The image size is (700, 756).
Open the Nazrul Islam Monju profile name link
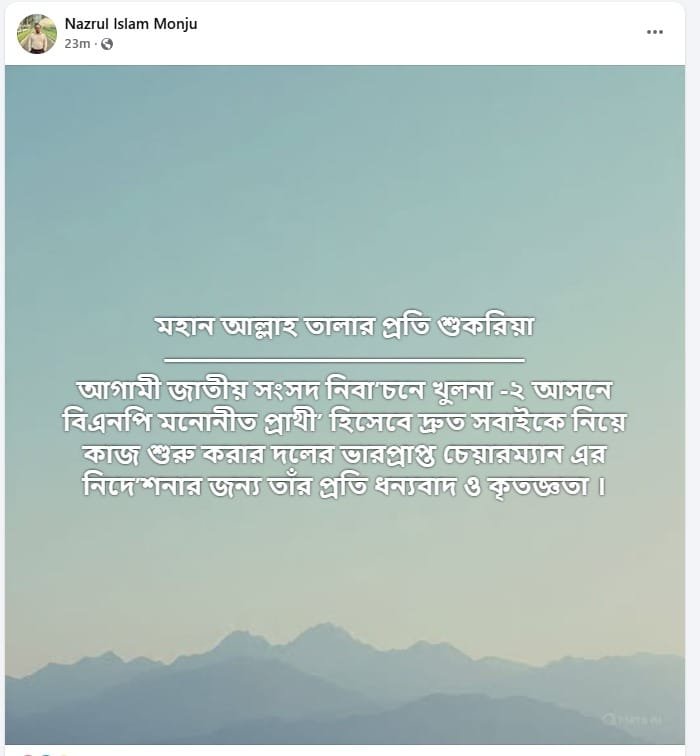pyautogui.click(x=131, y=24)
